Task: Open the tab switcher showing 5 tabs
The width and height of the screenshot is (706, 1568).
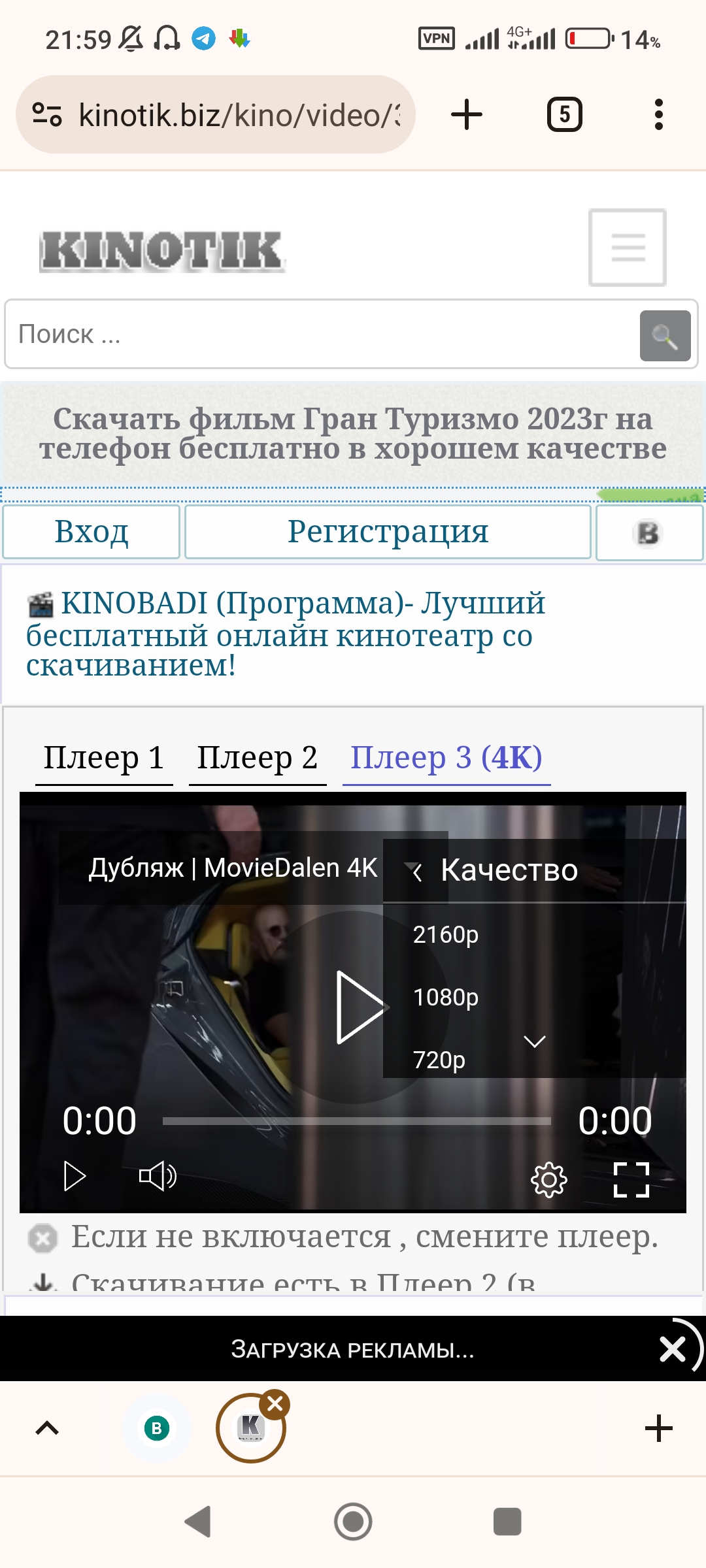Action: (564, 115)
